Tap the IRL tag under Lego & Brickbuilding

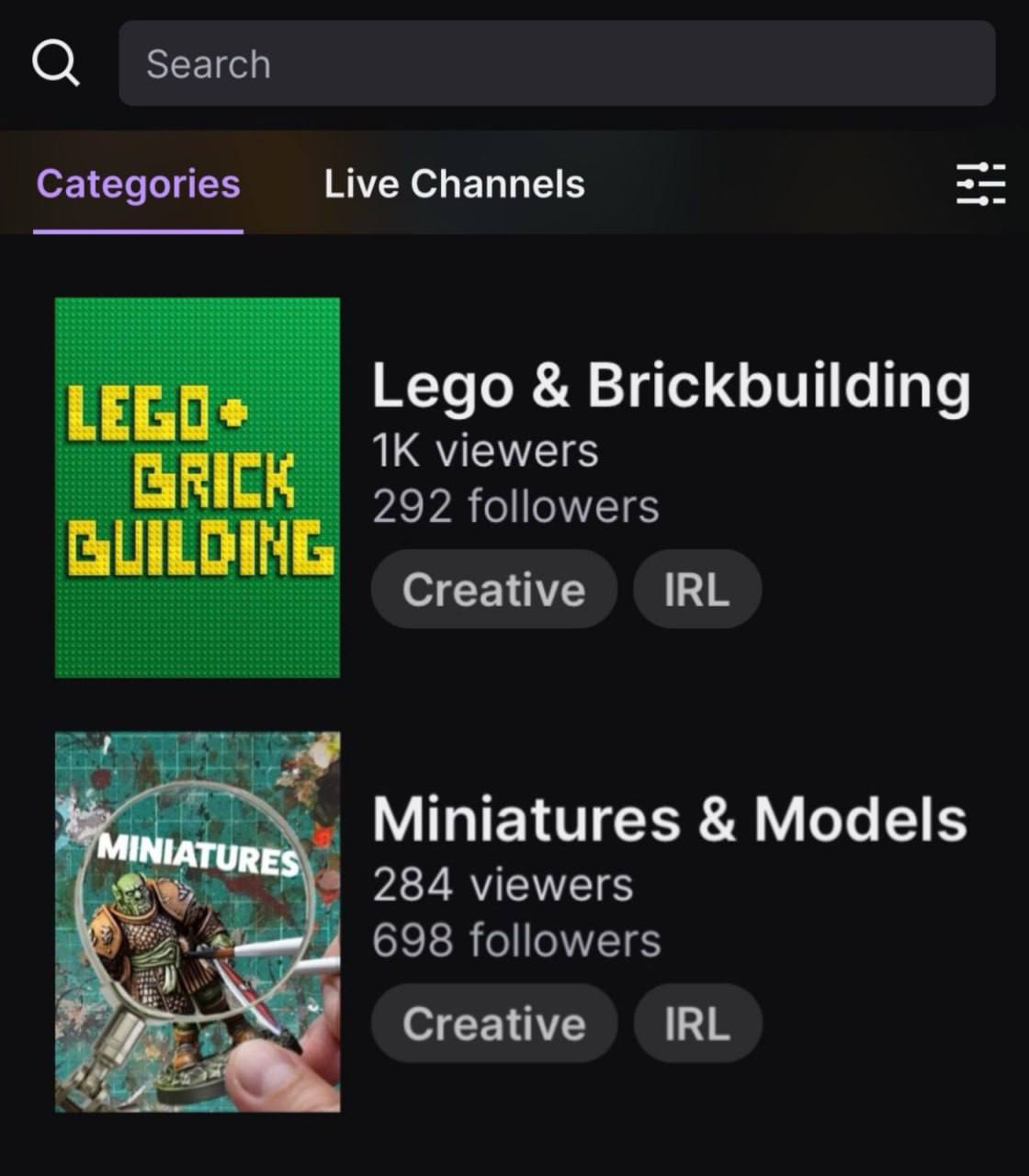(696, 589)
